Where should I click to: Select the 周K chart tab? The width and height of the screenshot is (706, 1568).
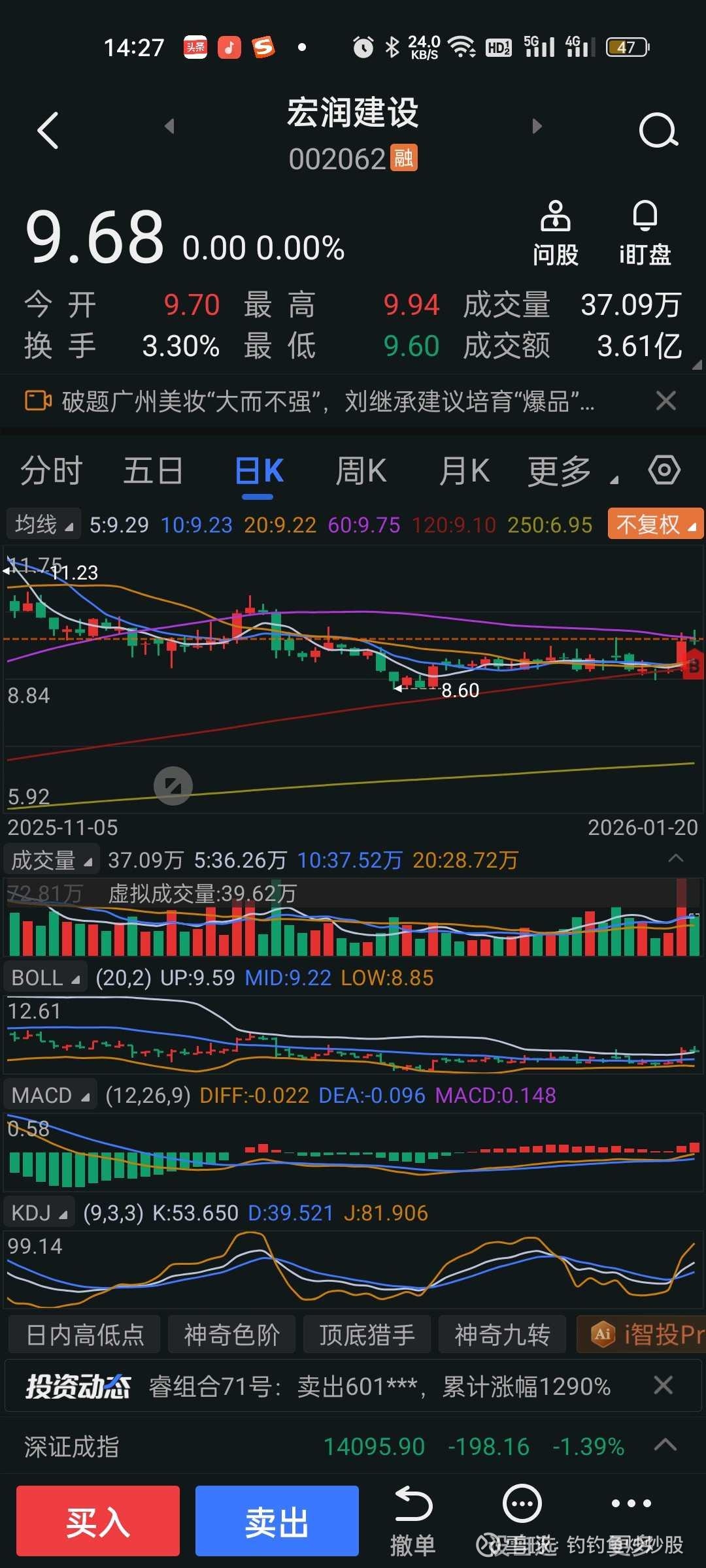[361, 471]
